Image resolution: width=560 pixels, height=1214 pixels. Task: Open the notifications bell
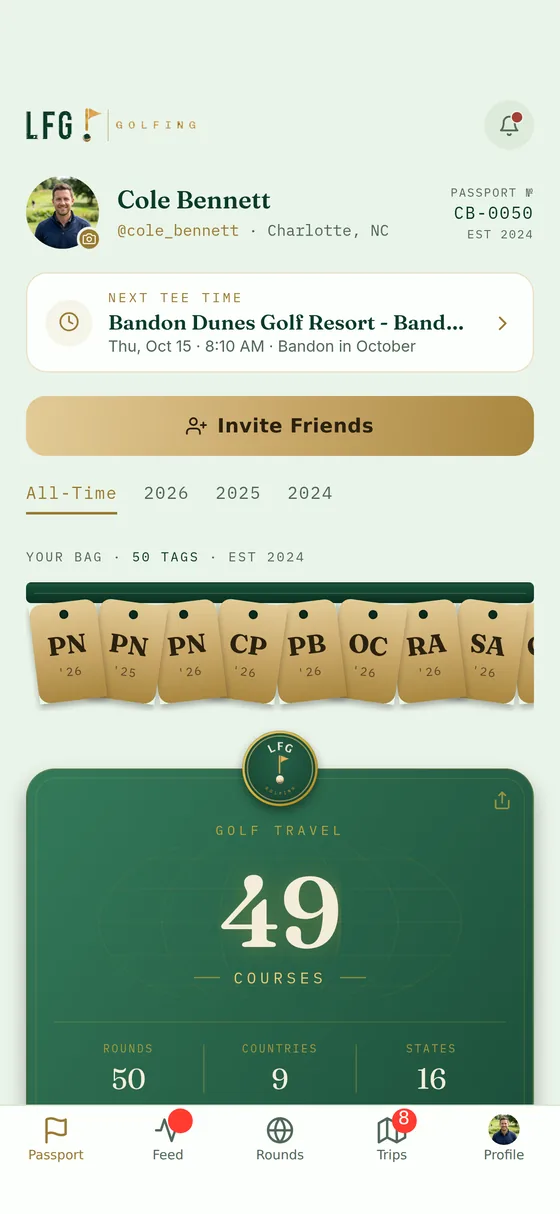(x=509, y=126)
